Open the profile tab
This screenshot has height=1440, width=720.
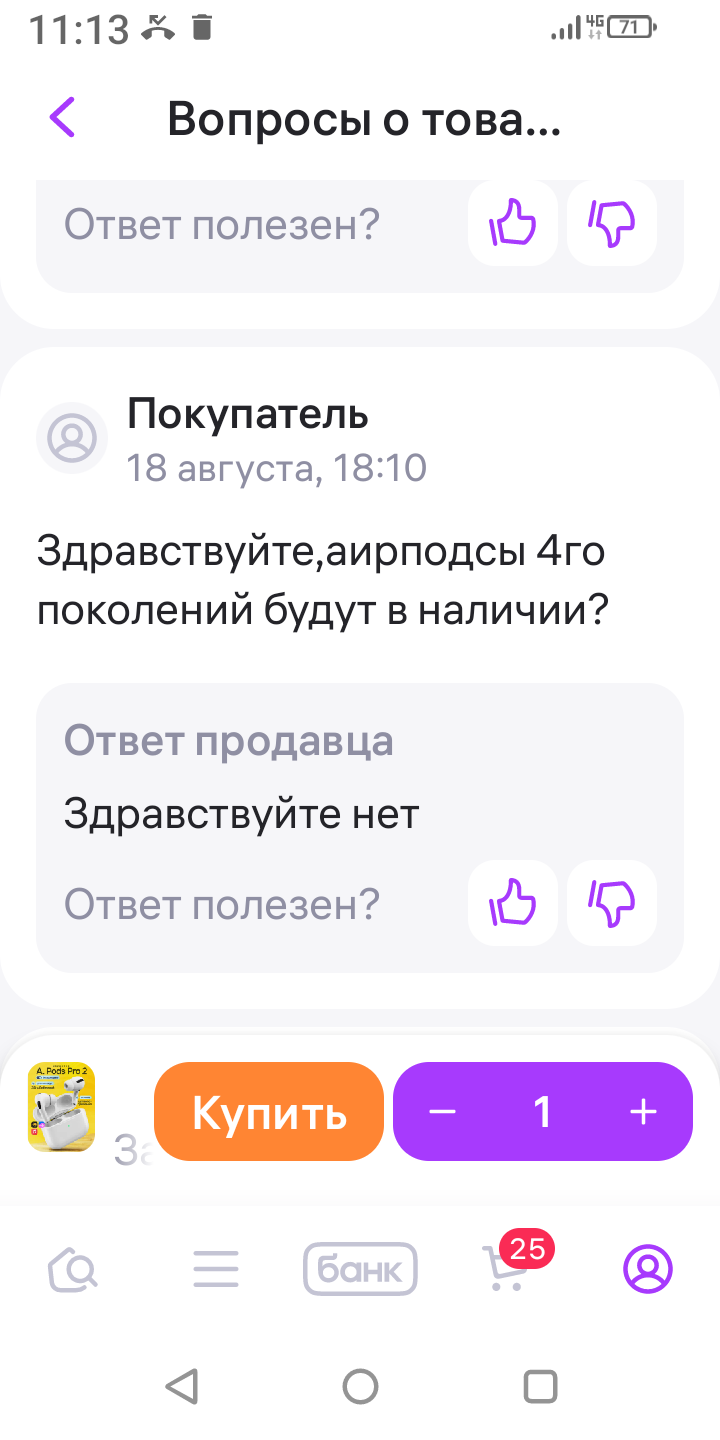point(648,1270)
